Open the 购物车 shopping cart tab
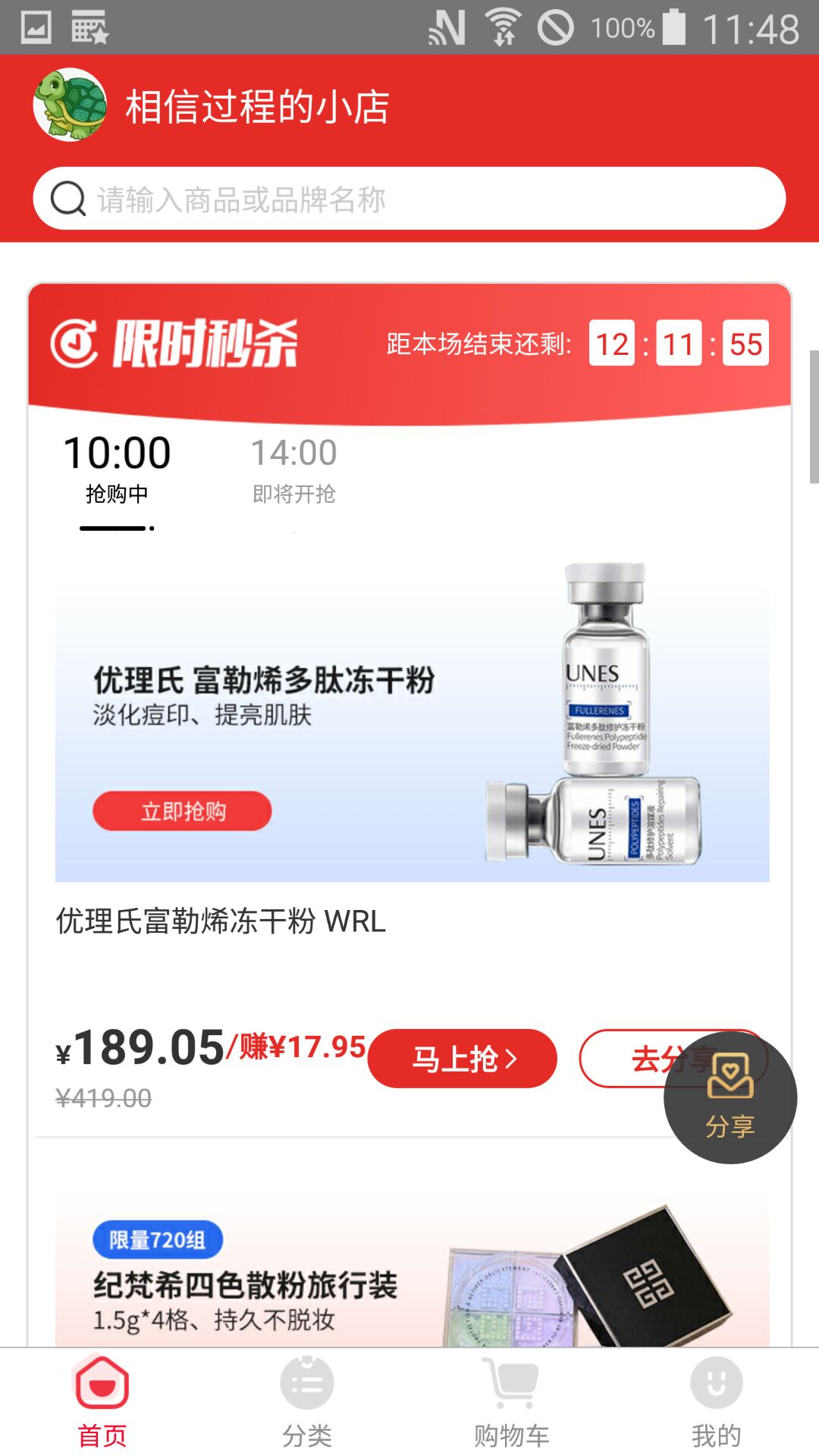The width and height of the screenshot is (819, 1456). (x=512, y=1403)
